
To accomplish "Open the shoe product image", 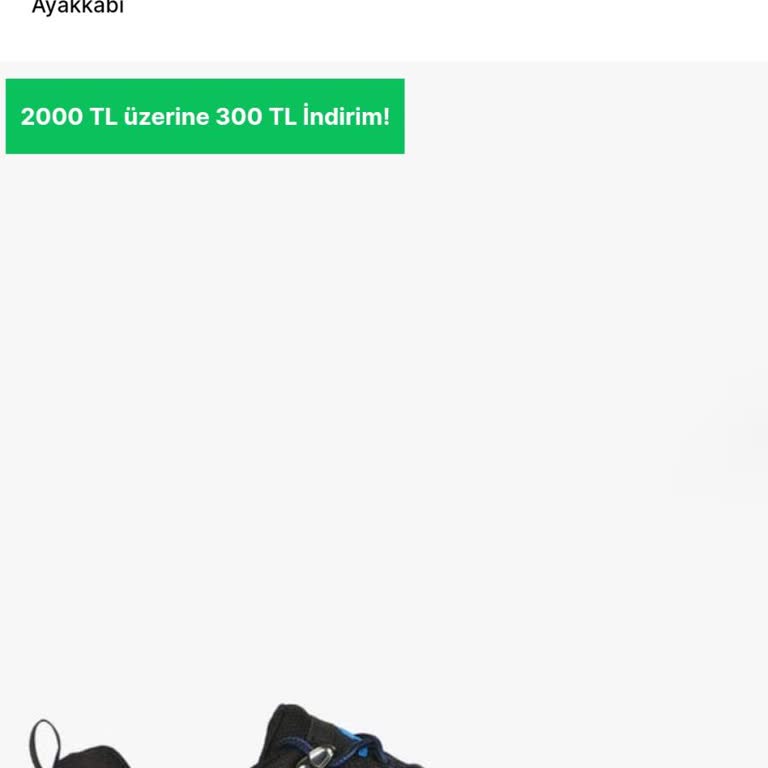I will coord(300,738).
